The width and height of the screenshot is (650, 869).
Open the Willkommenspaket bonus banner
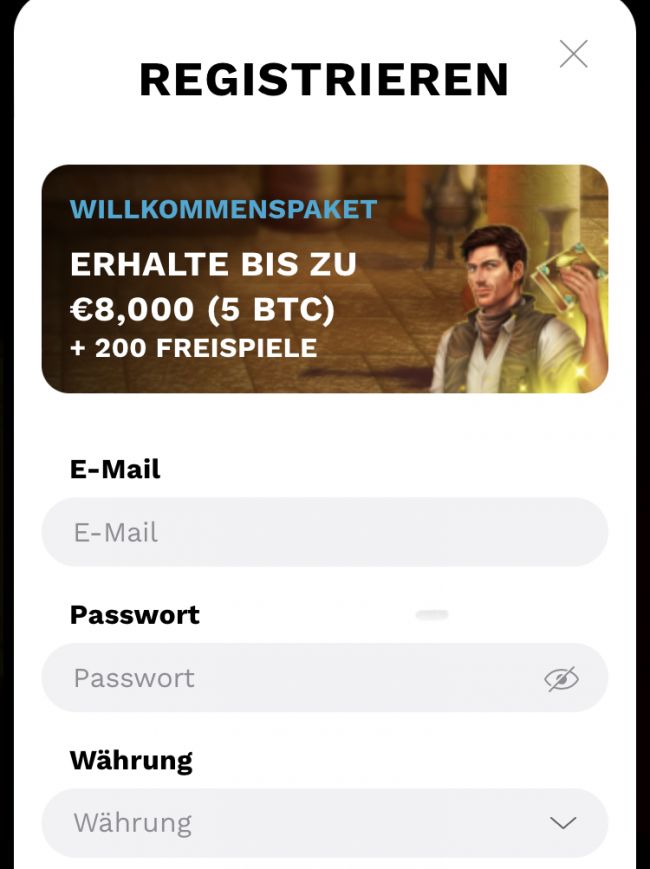(324, 279)
